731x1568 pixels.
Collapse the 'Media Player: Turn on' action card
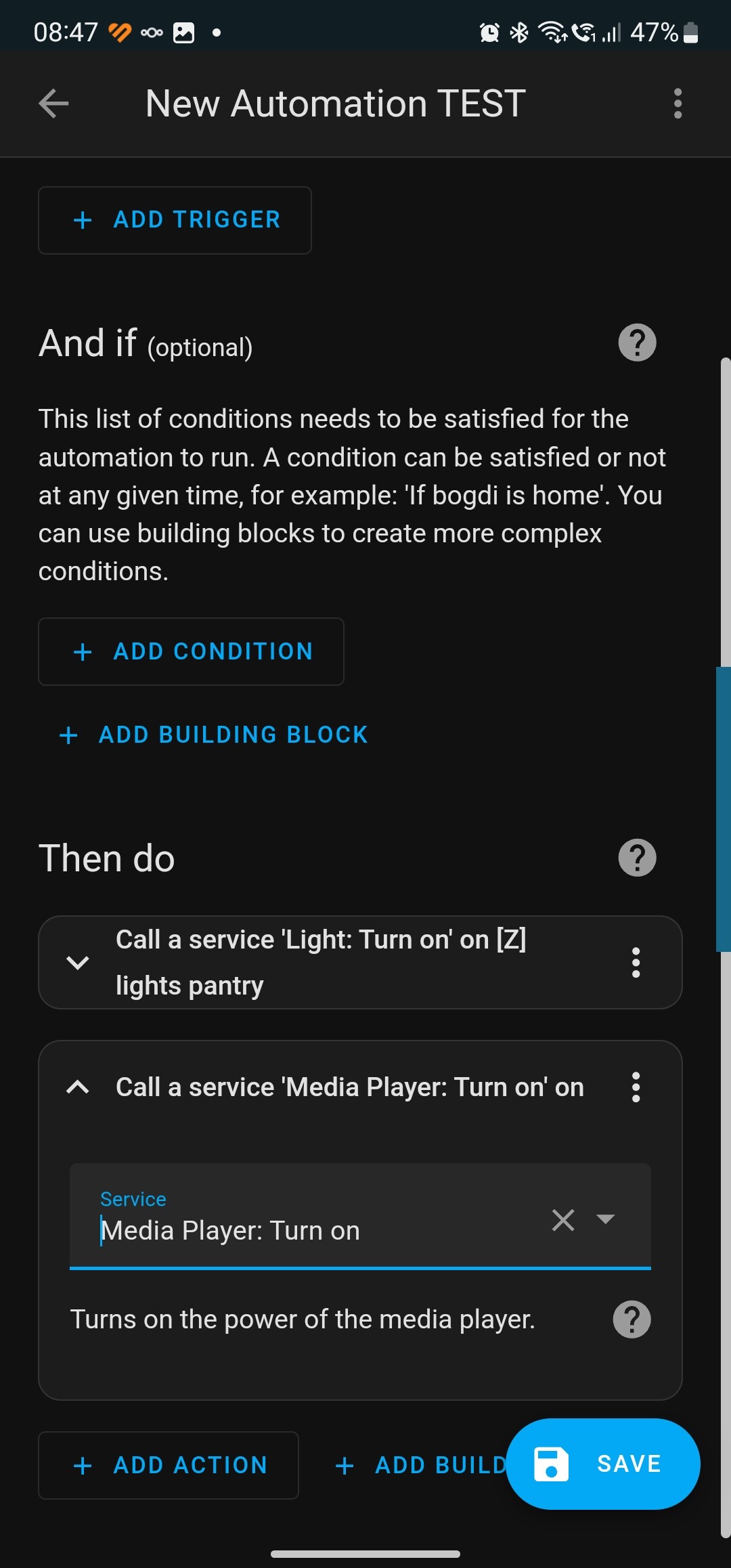[x=77, y=1087]
